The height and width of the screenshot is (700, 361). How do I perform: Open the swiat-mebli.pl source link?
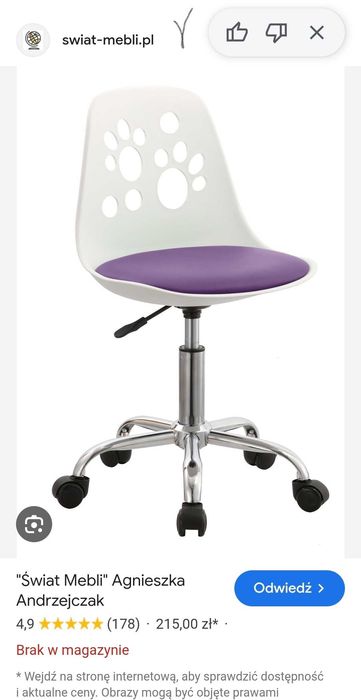(108, 40)
